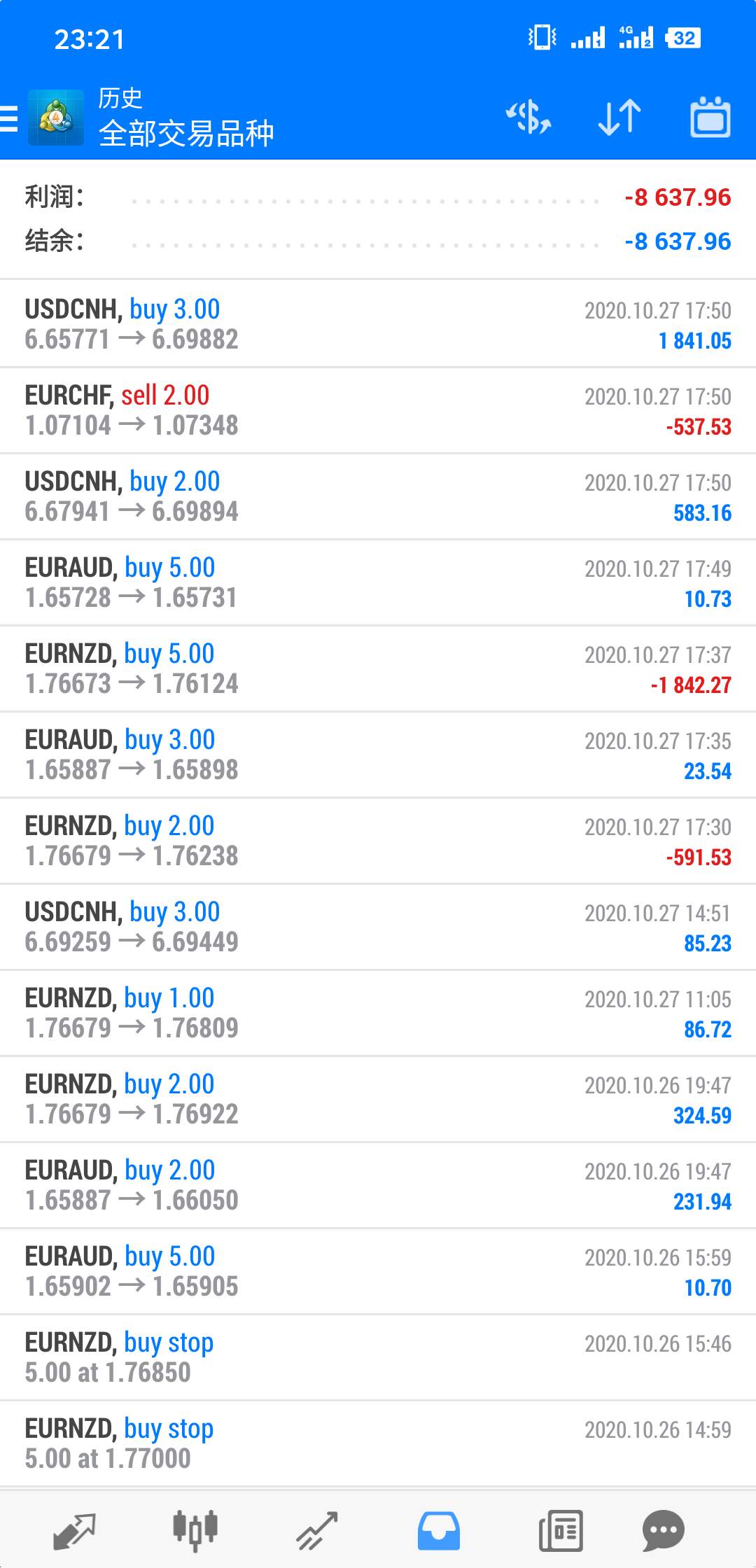This screenshot has width=756, height=1568.
Task: Select EURAUD buy 3.00 trade row
Action: [x=378, y=755]
